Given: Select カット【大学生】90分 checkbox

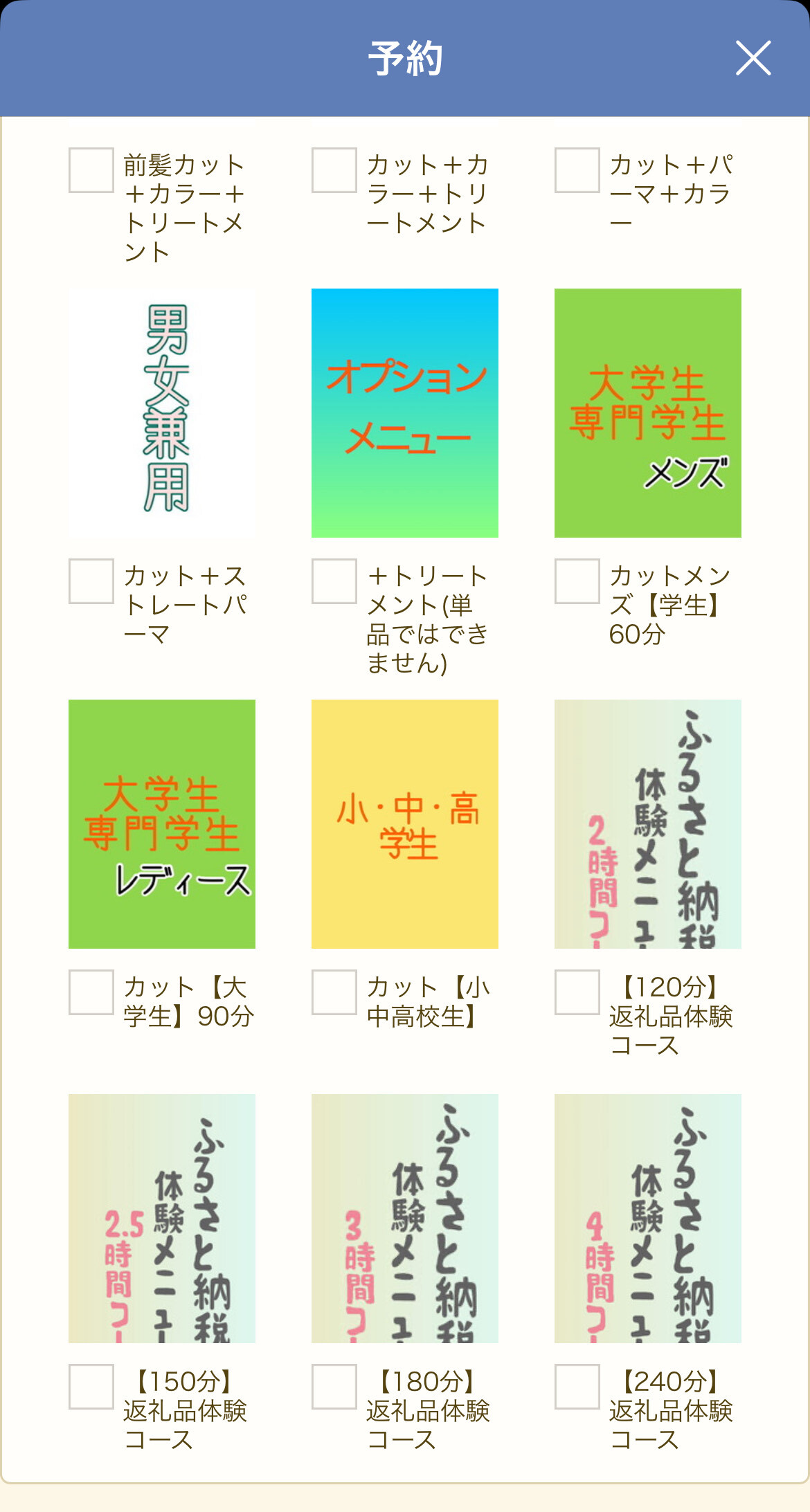Looking at the screenshot, I should point(91,992).
